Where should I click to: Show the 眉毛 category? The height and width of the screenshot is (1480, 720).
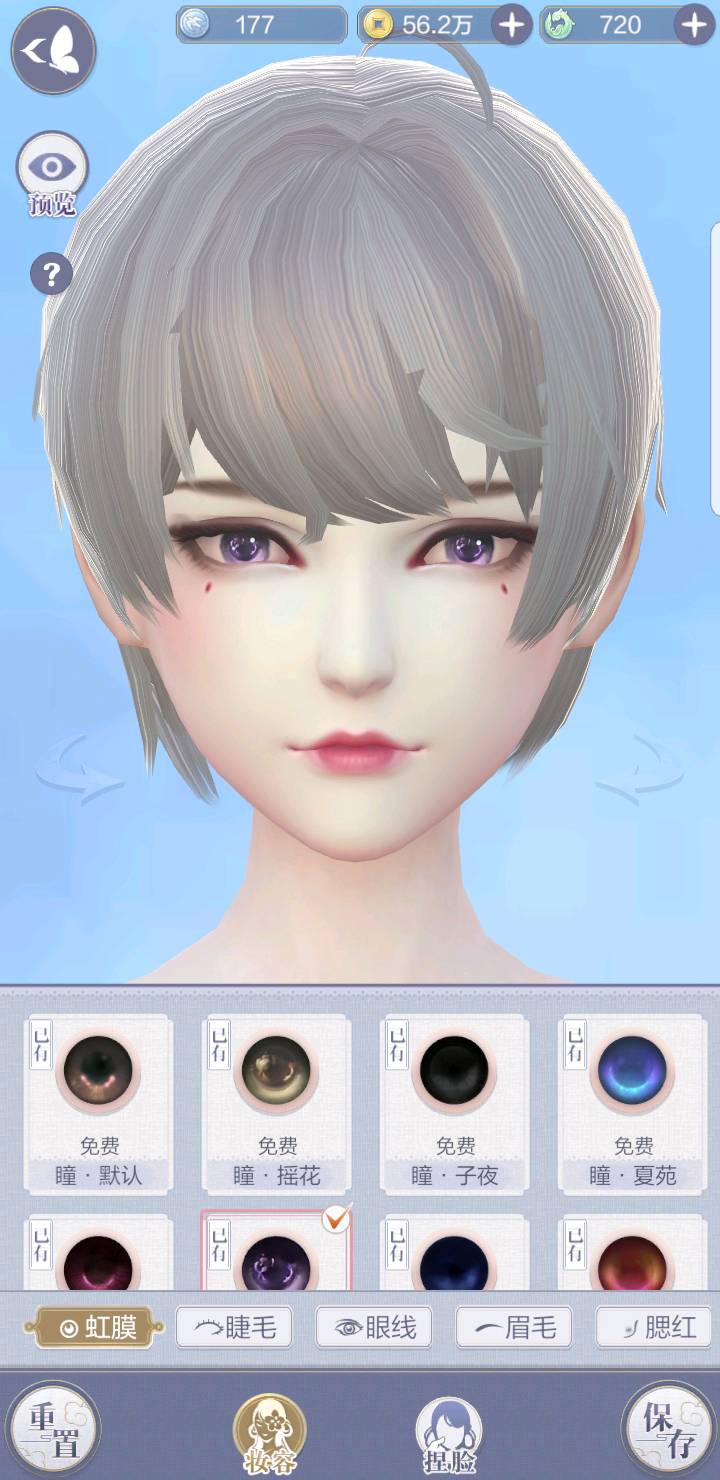point(514,1327)
